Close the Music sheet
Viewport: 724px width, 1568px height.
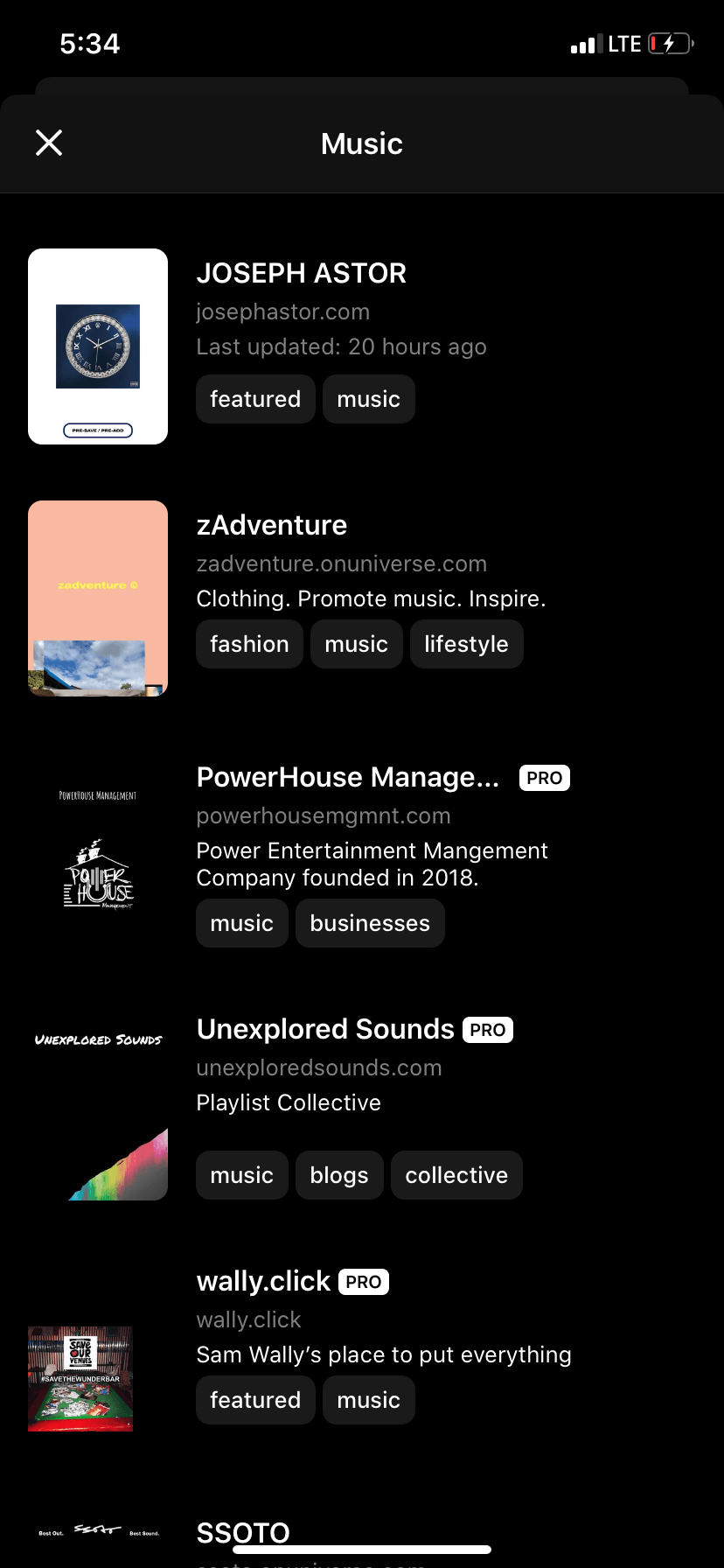coord(49,143)
